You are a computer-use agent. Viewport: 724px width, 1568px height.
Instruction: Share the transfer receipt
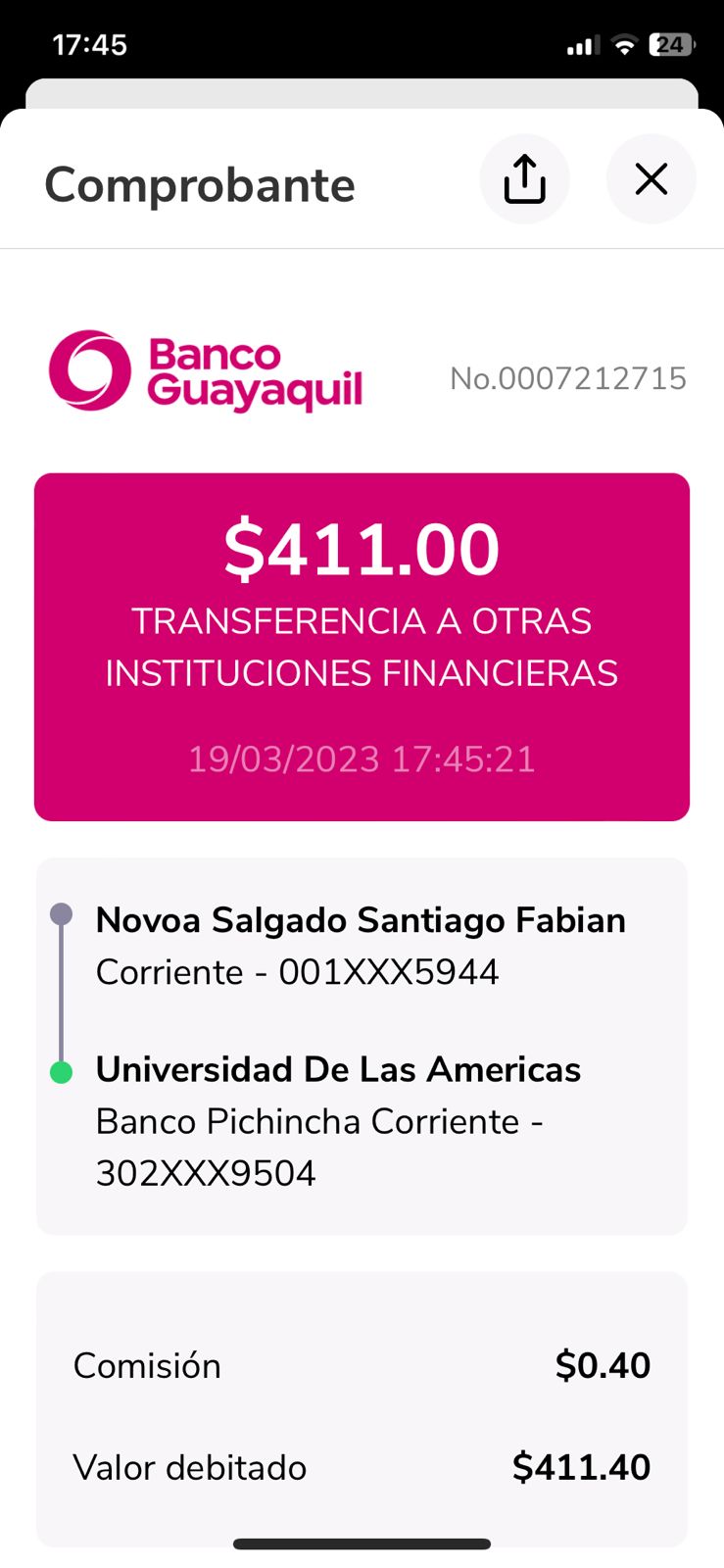(524, 179)
